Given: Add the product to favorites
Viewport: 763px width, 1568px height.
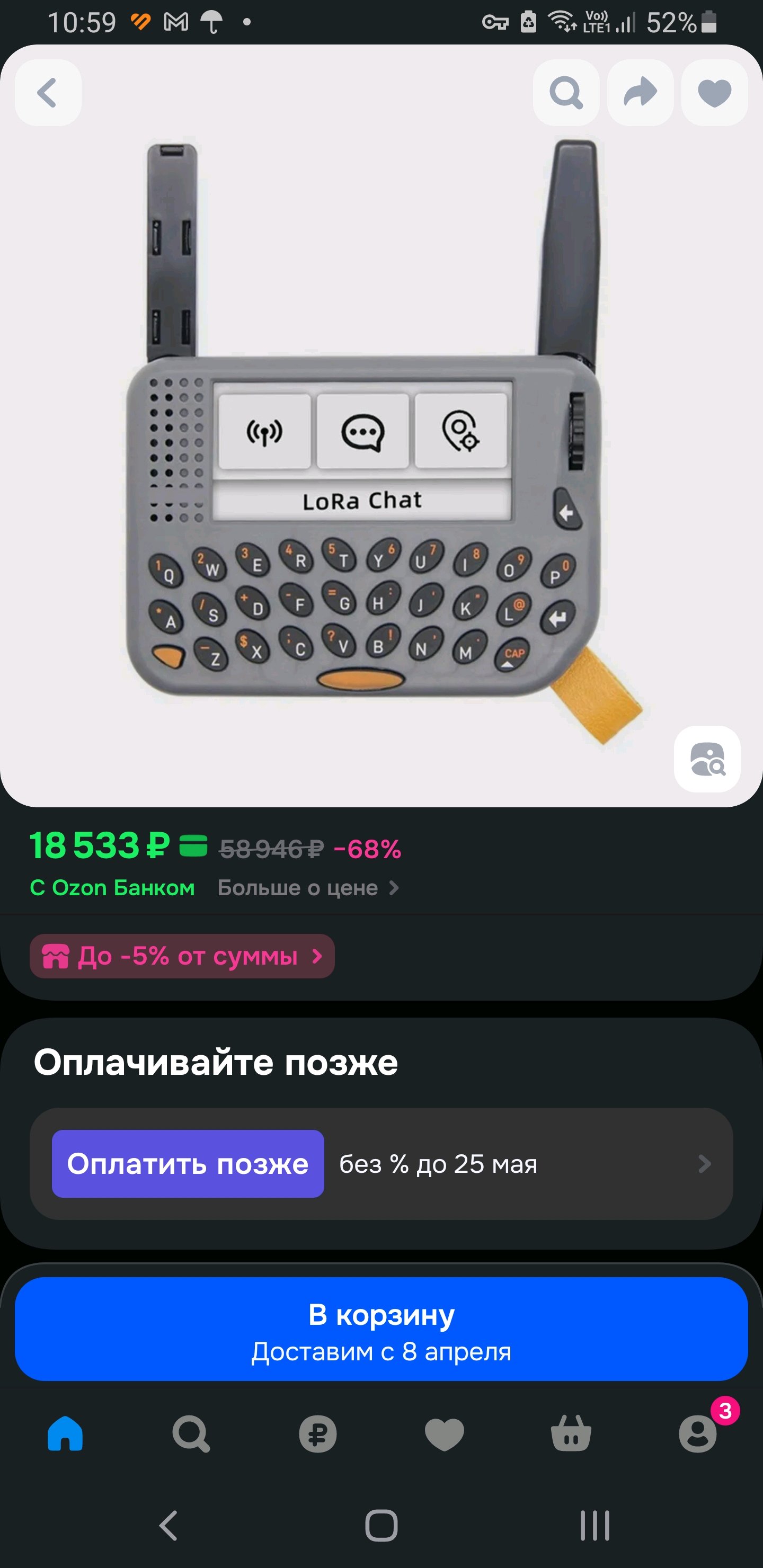Looking at the screenshot, I should 714,93.
